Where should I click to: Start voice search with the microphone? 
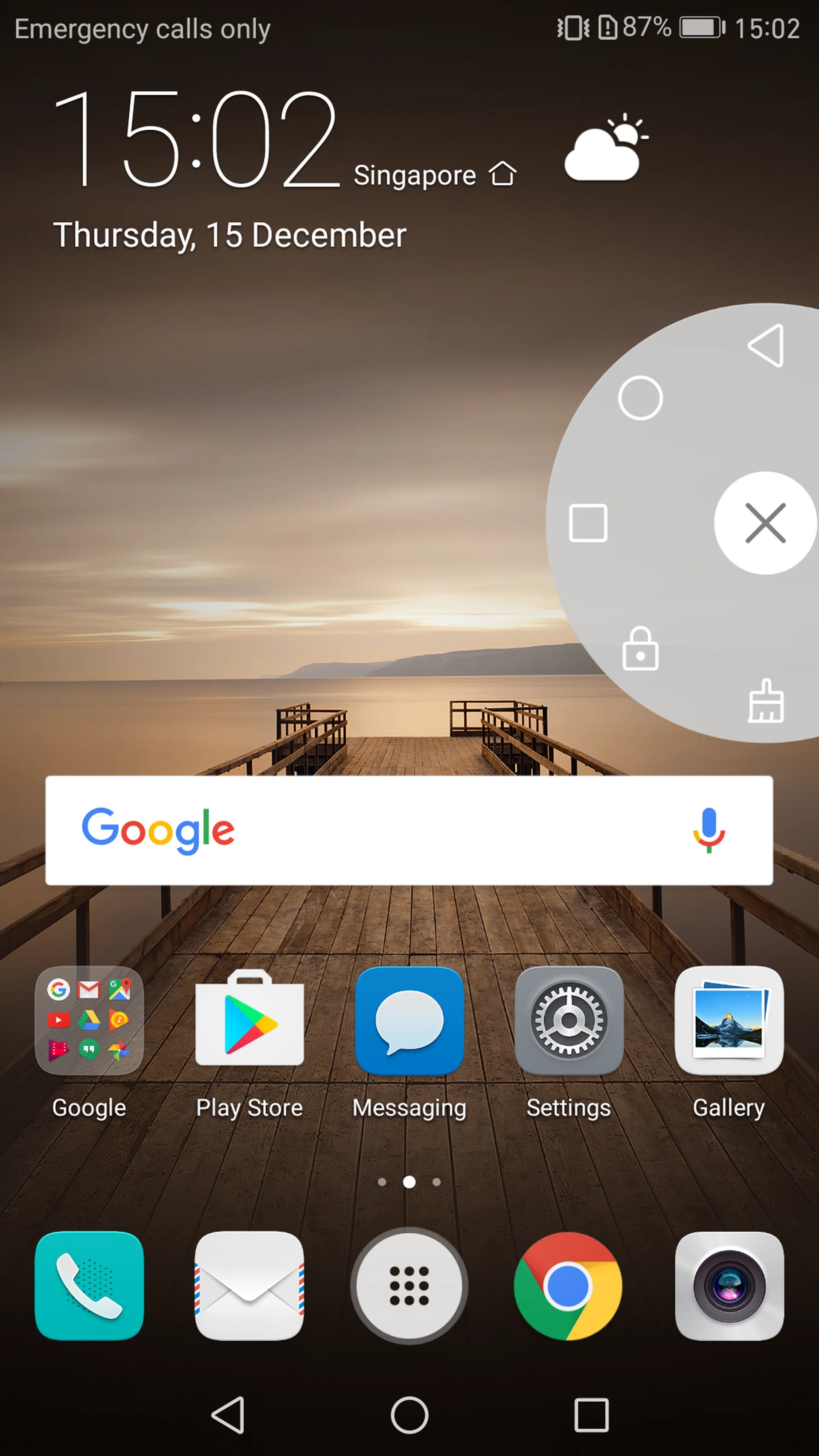point(709,830)
